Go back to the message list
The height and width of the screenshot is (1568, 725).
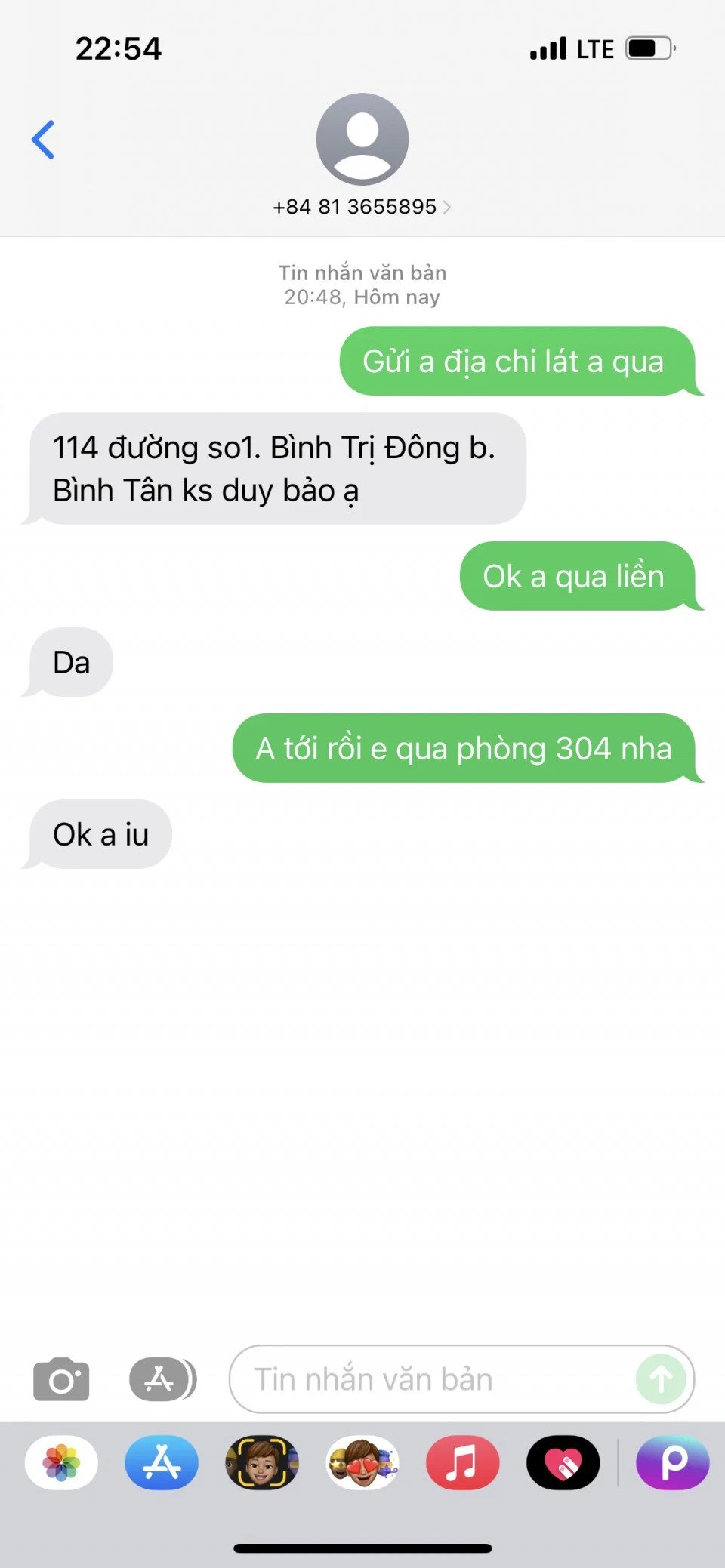tap(43, 140)
